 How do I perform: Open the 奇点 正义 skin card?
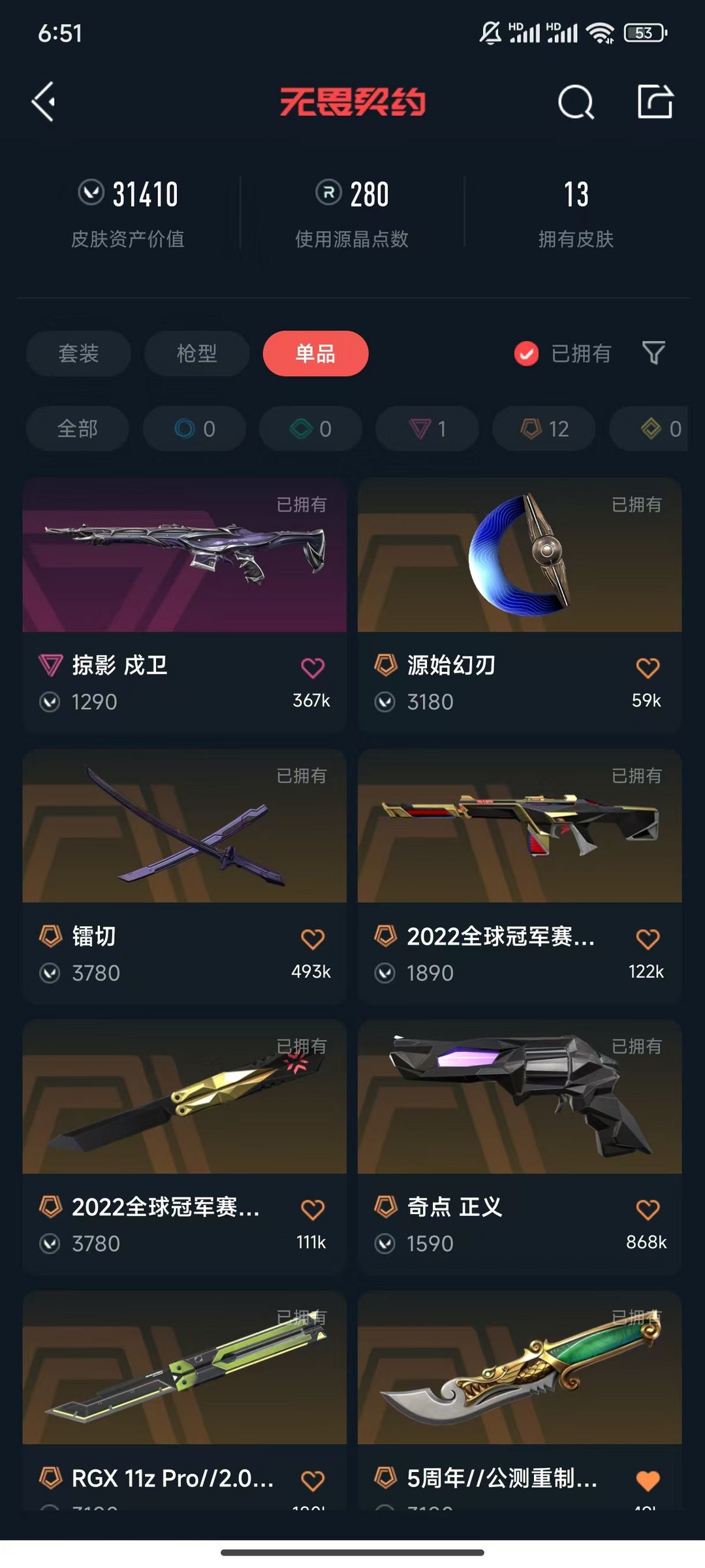pyautogui.click(x=520, y=1146)
